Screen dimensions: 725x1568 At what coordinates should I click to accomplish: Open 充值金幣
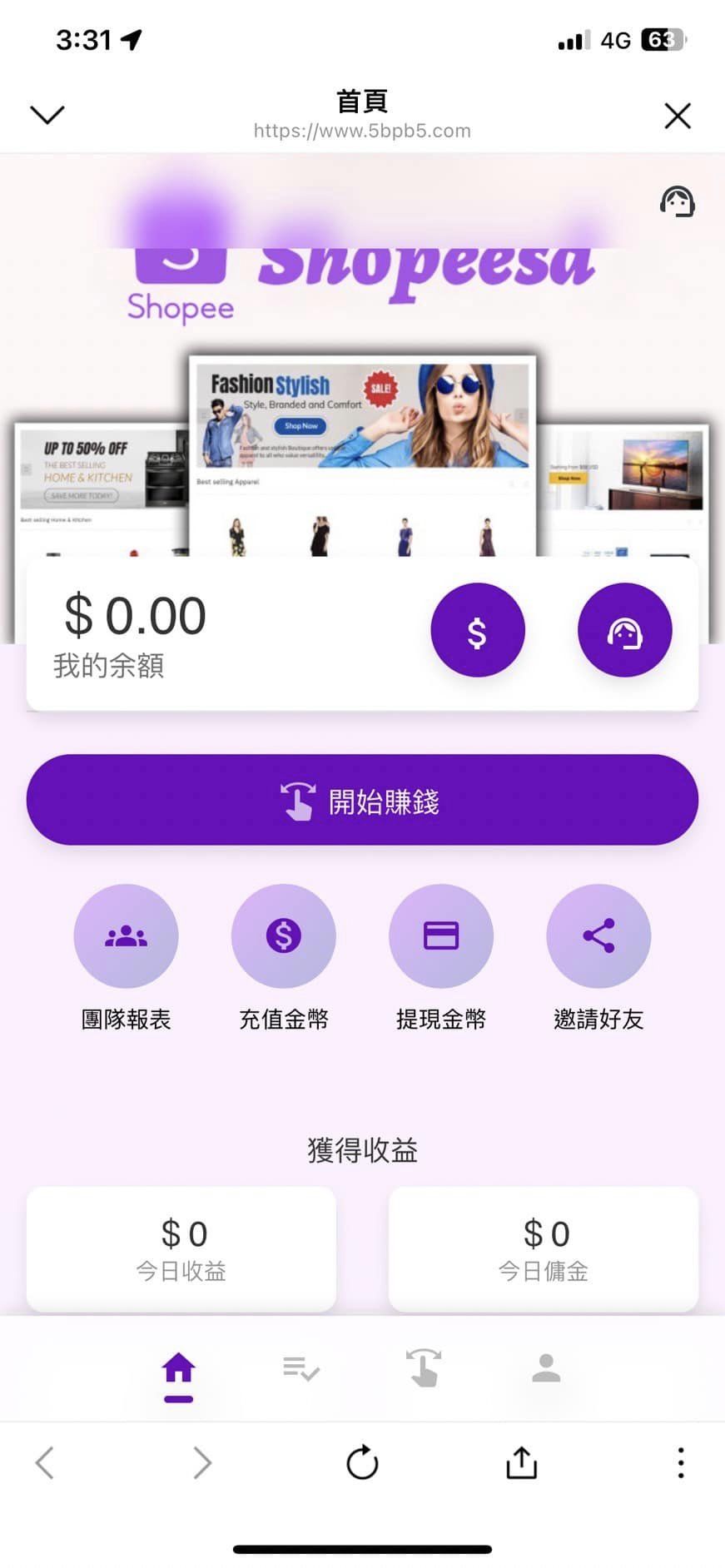pos(283,936)
